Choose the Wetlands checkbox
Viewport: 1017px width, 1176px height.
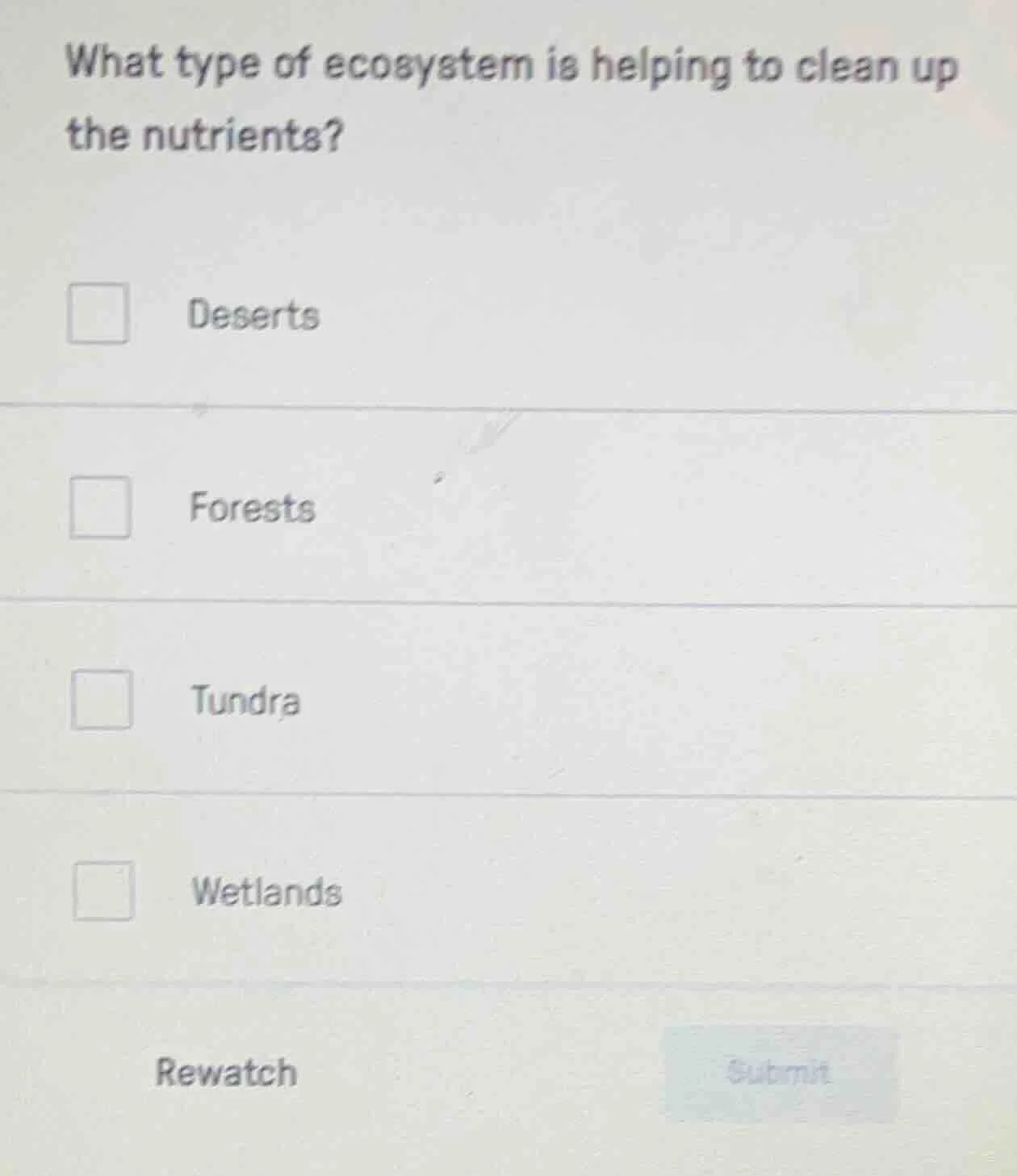pyautogui.click(x=103, y=890)
